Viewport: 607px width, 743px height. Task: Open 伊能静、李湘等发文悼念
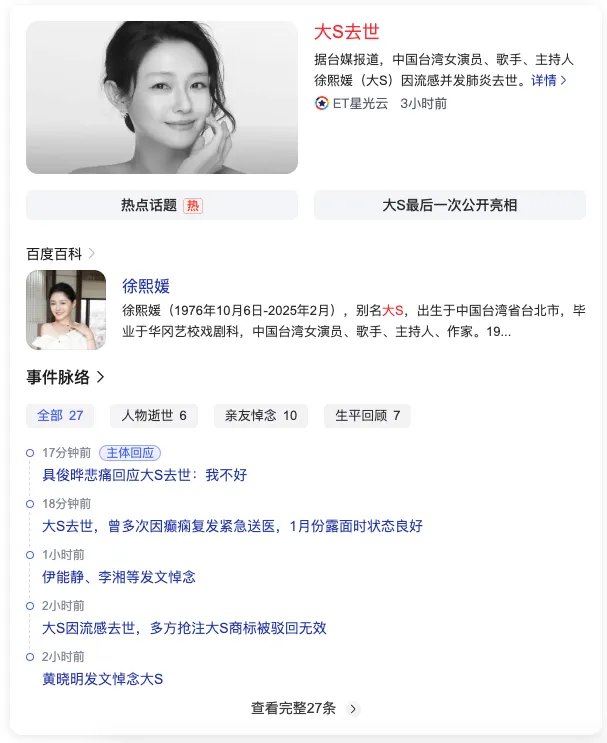tap(119, 577)
